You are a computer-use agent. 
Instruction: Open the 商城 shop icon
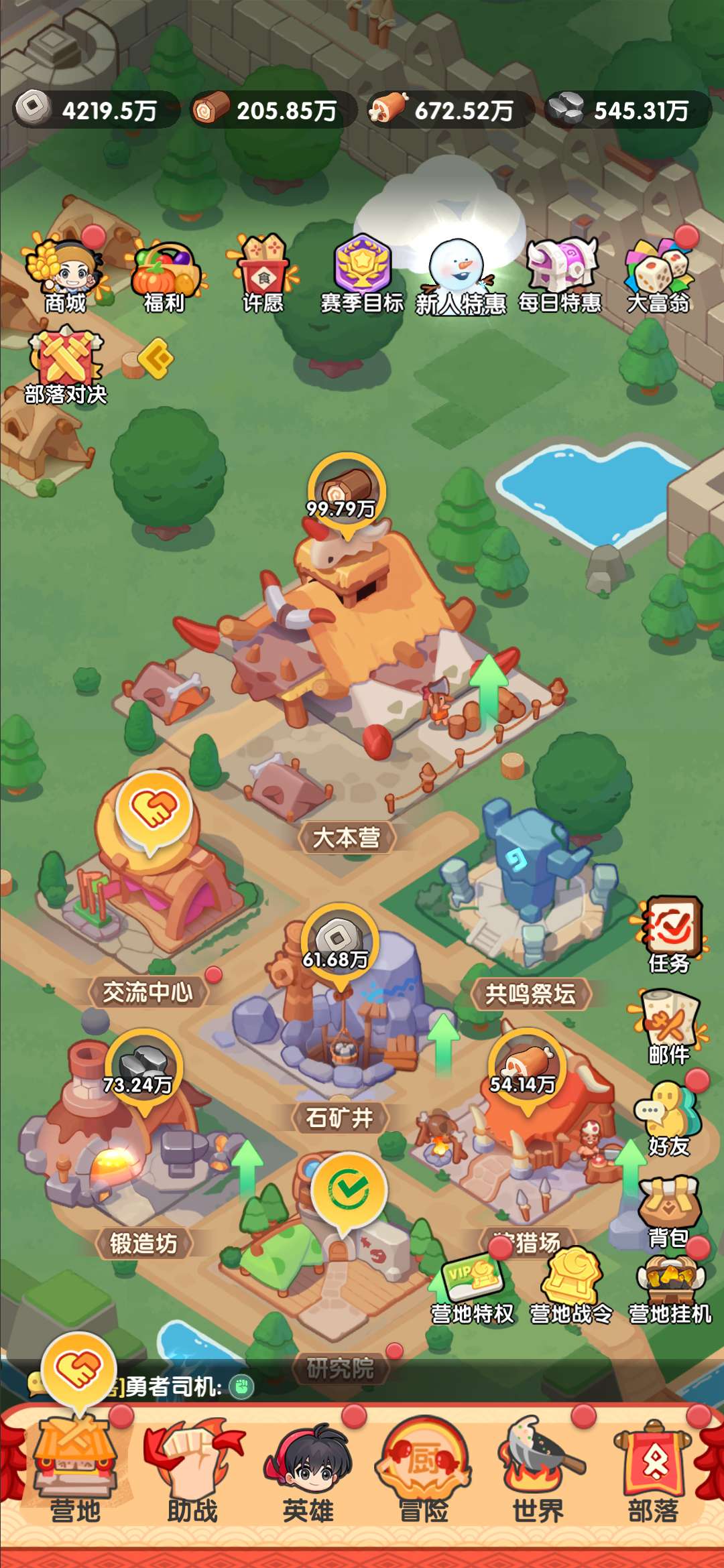64,275
